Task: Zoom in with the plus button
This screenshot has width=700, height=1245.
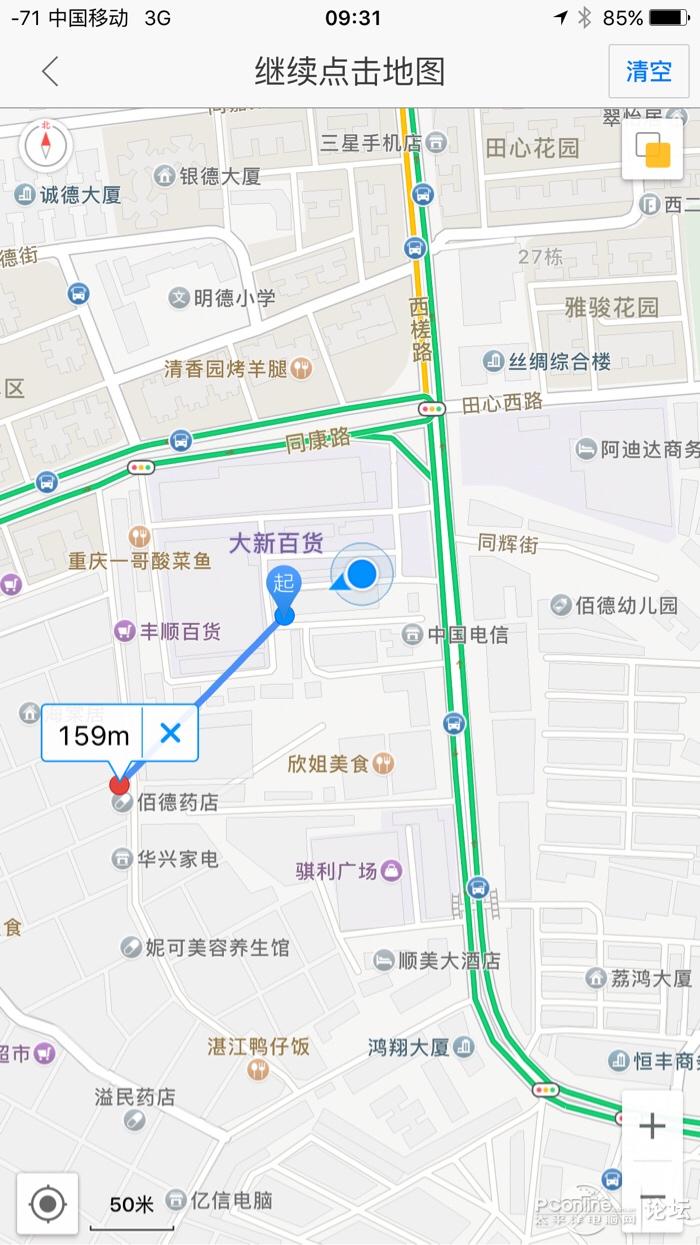Action: pyautogui.click(x=652, y=1127)
